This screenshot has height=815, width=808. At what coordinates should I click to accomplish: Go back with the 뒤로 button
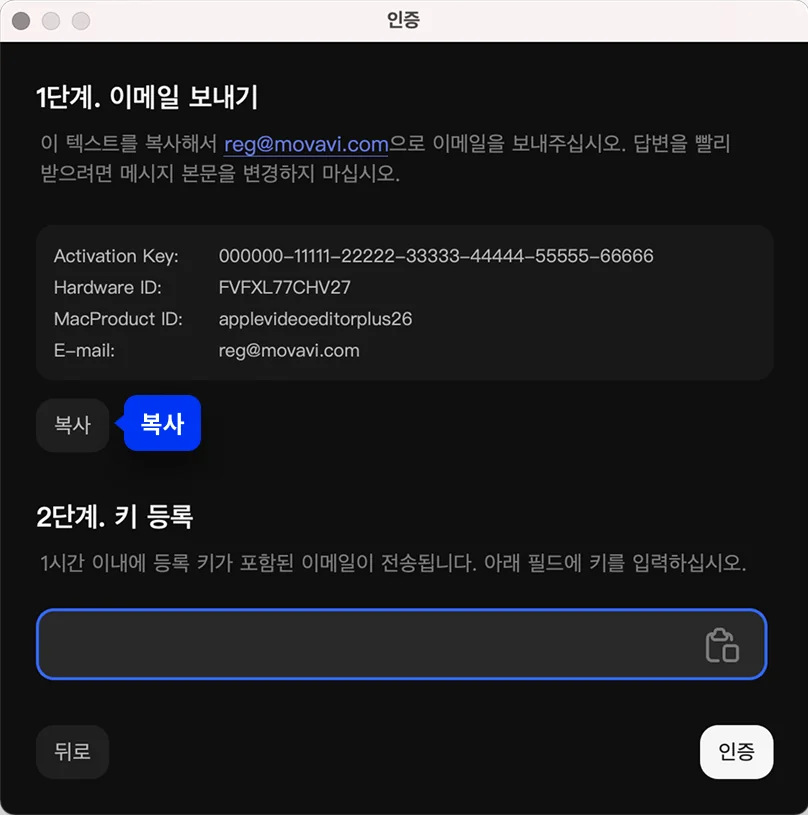(72, 752)
